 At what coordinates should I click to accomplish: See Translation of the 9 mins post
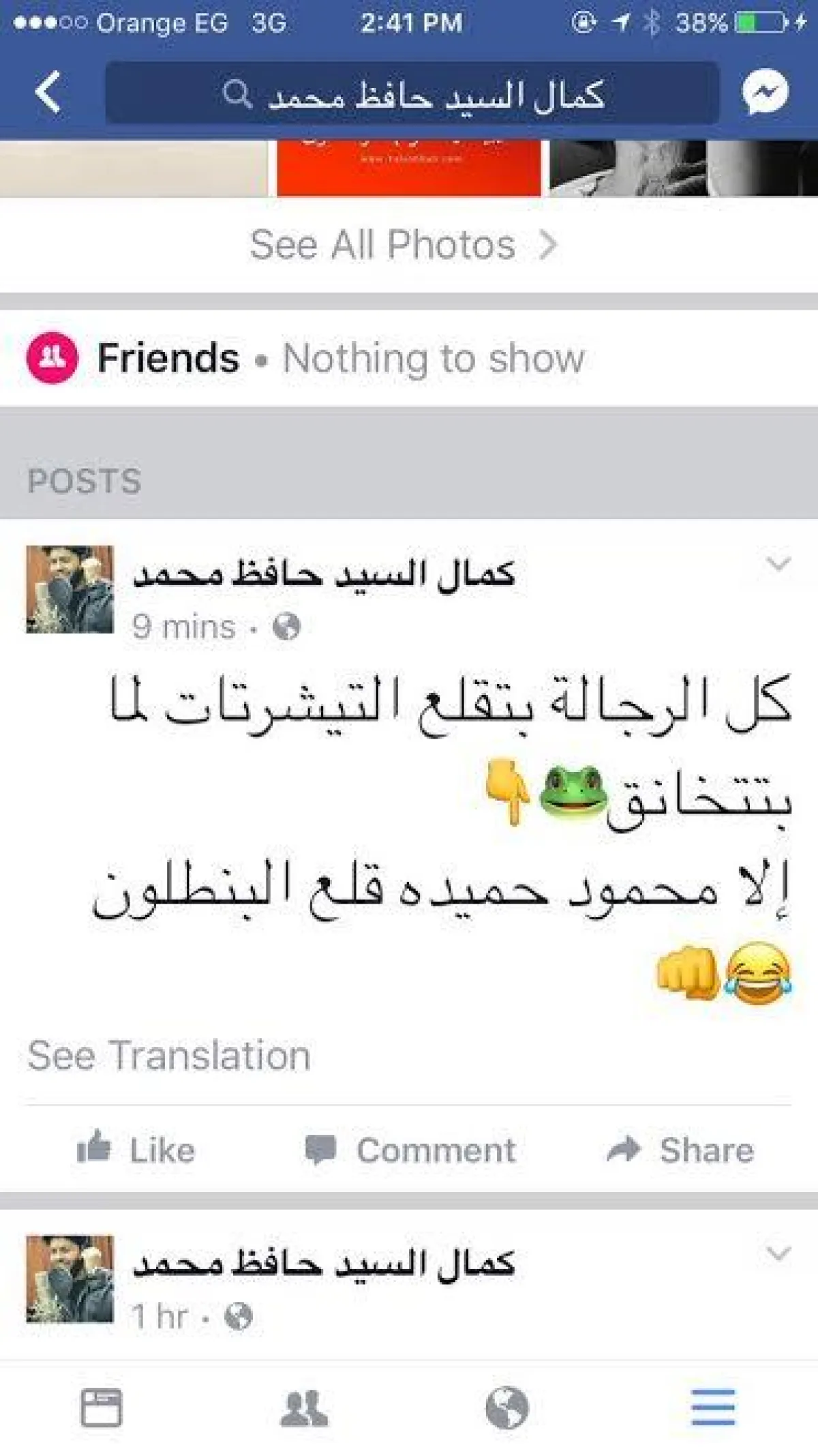tap(169, 1056)
